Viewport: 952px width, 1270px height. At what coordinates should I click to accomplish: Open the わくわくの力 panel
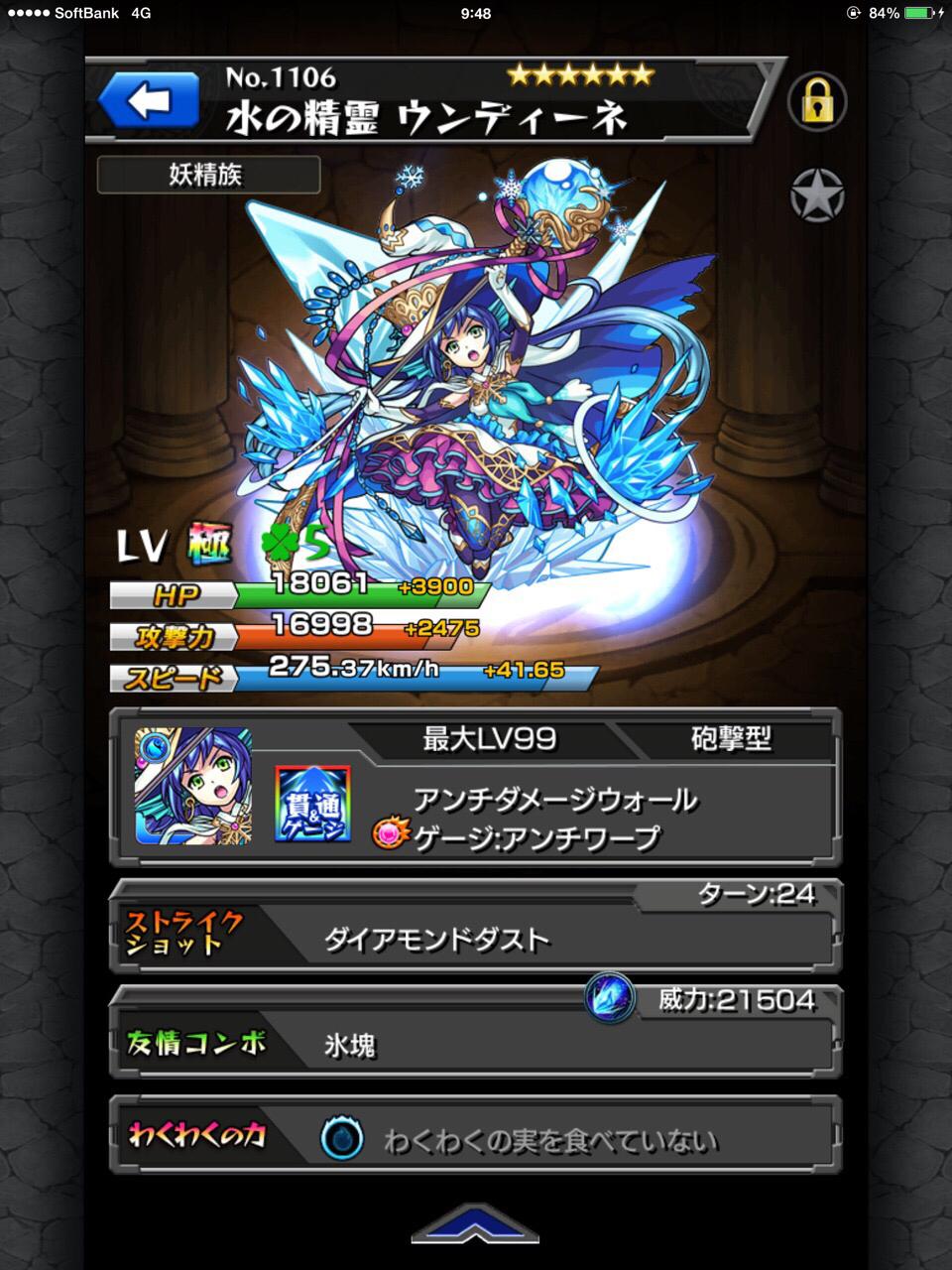pos(475,1138)
